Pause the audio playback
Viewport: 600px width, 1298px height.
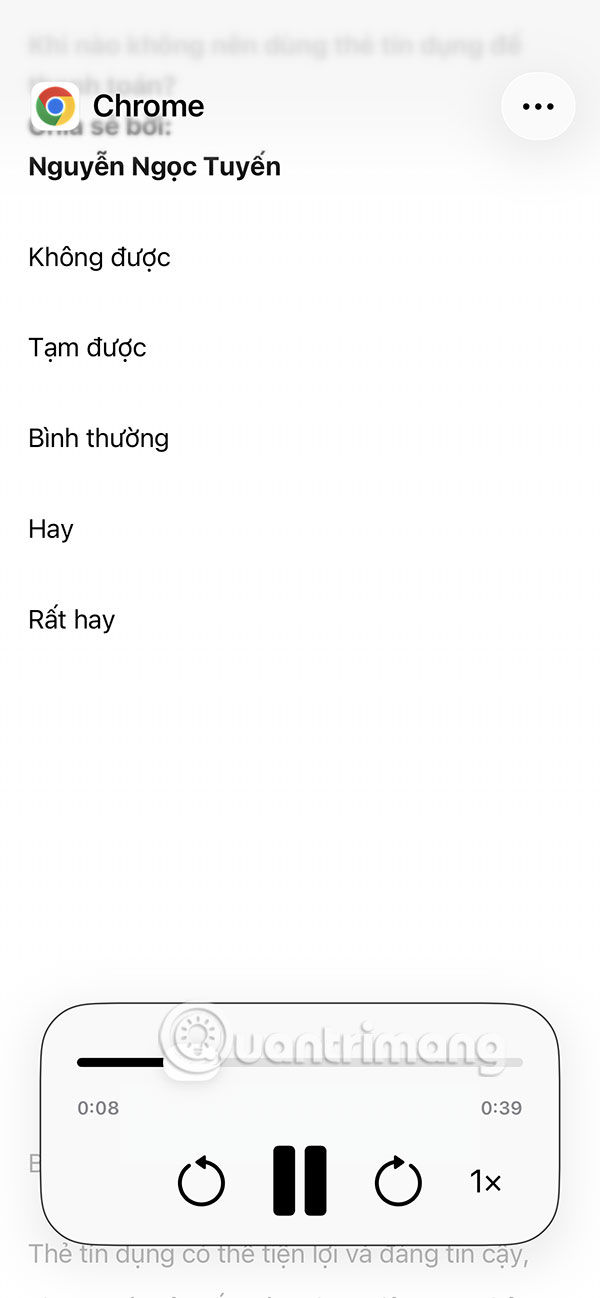300,1181
